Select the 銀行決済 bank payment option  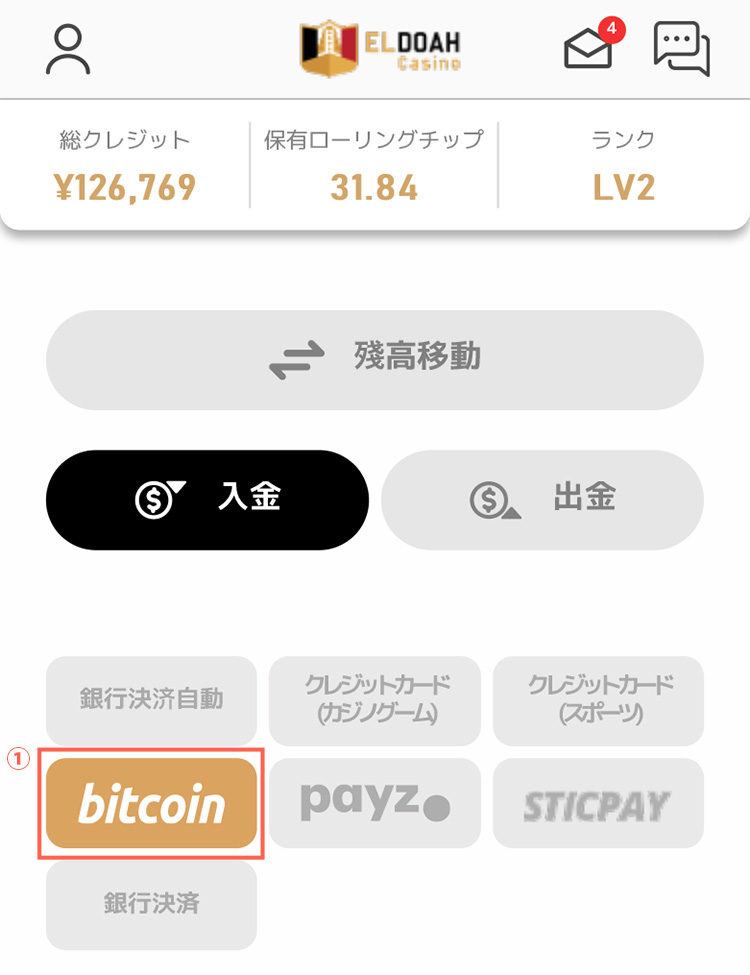click(152, 905)
